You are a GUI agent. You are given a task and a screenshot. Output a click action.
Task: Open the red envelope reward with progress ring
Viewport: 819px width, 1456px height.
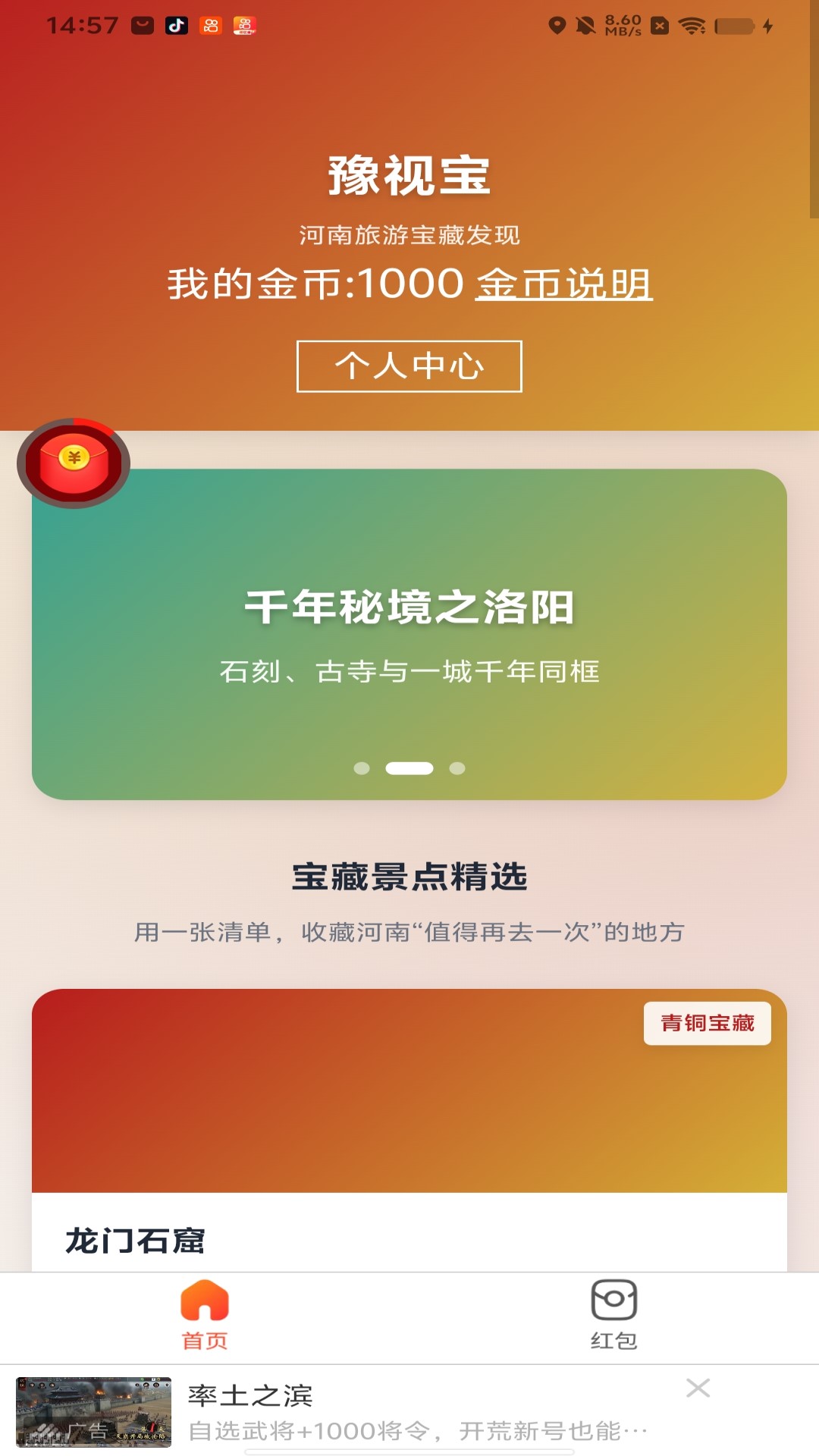(x=74, y=461)
